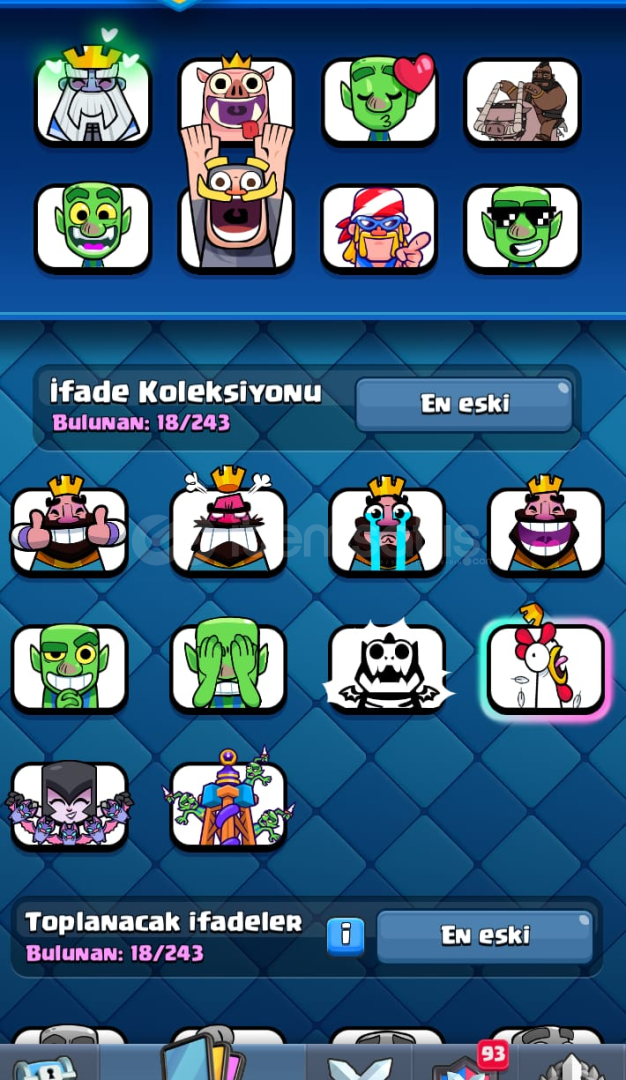Tap the white-bearded king deck emote slot
The image size is (626, 1080).
pyautogui.click(x=93, y=96)
